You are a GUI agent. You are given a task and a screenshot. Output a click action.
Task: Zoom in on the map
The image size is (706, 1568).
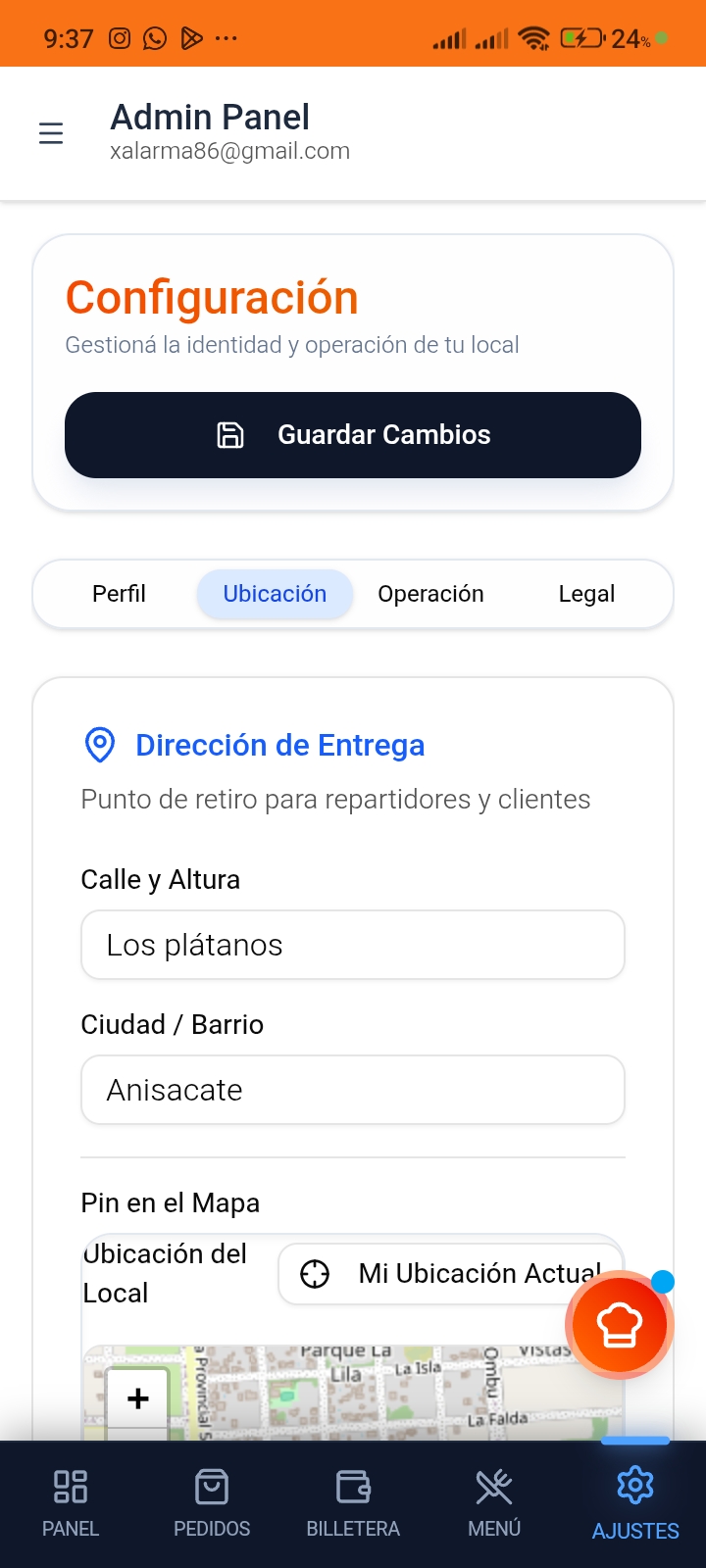[x=138, y=1398]
